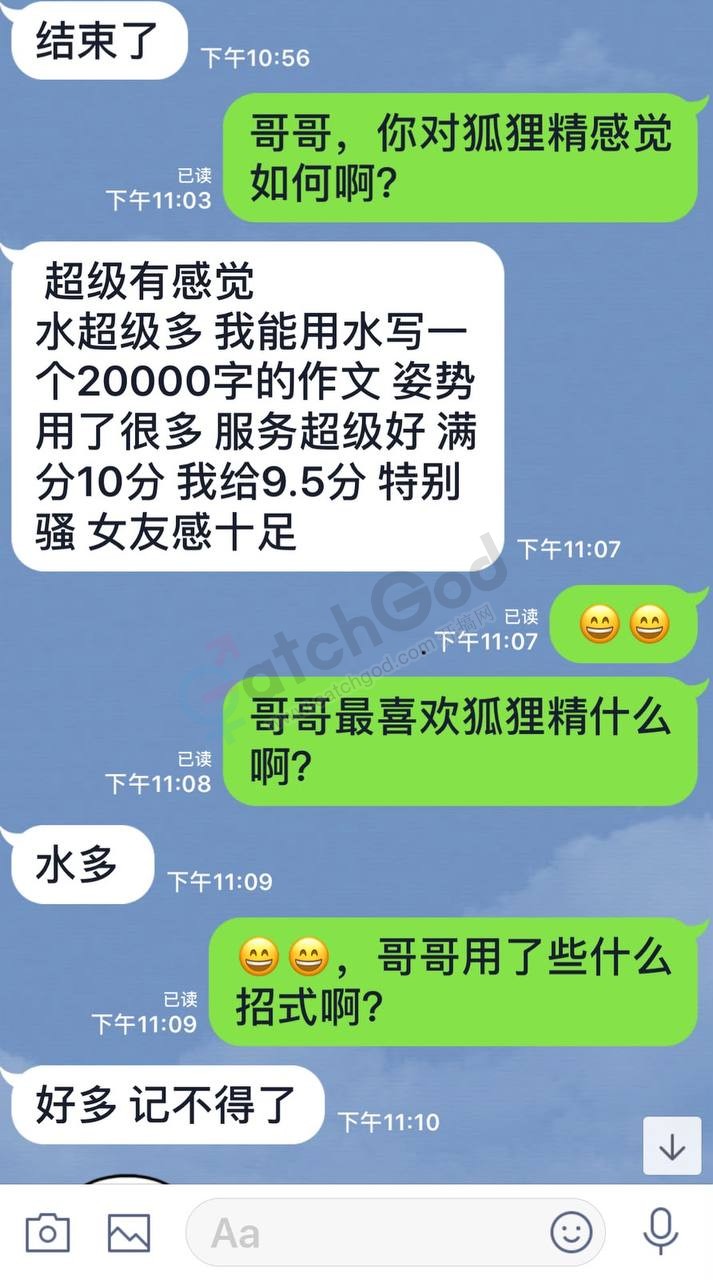Jump to the latest message with down arrow
This screenshot has height=1280, width=713.
click(x=672, y=1148)
